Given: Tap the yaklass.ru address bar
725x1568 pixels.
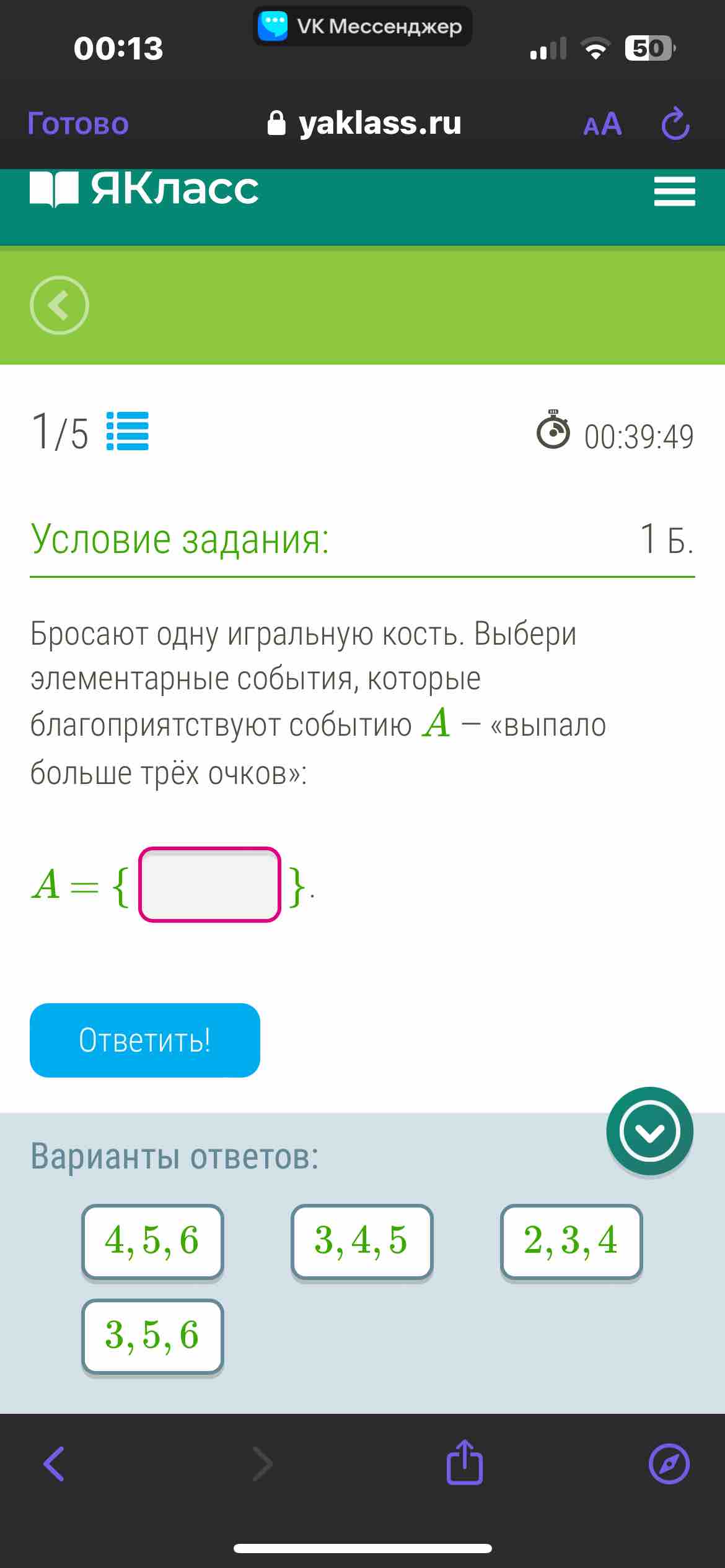Looking at the screenshot, I should (x=364, y=123).
